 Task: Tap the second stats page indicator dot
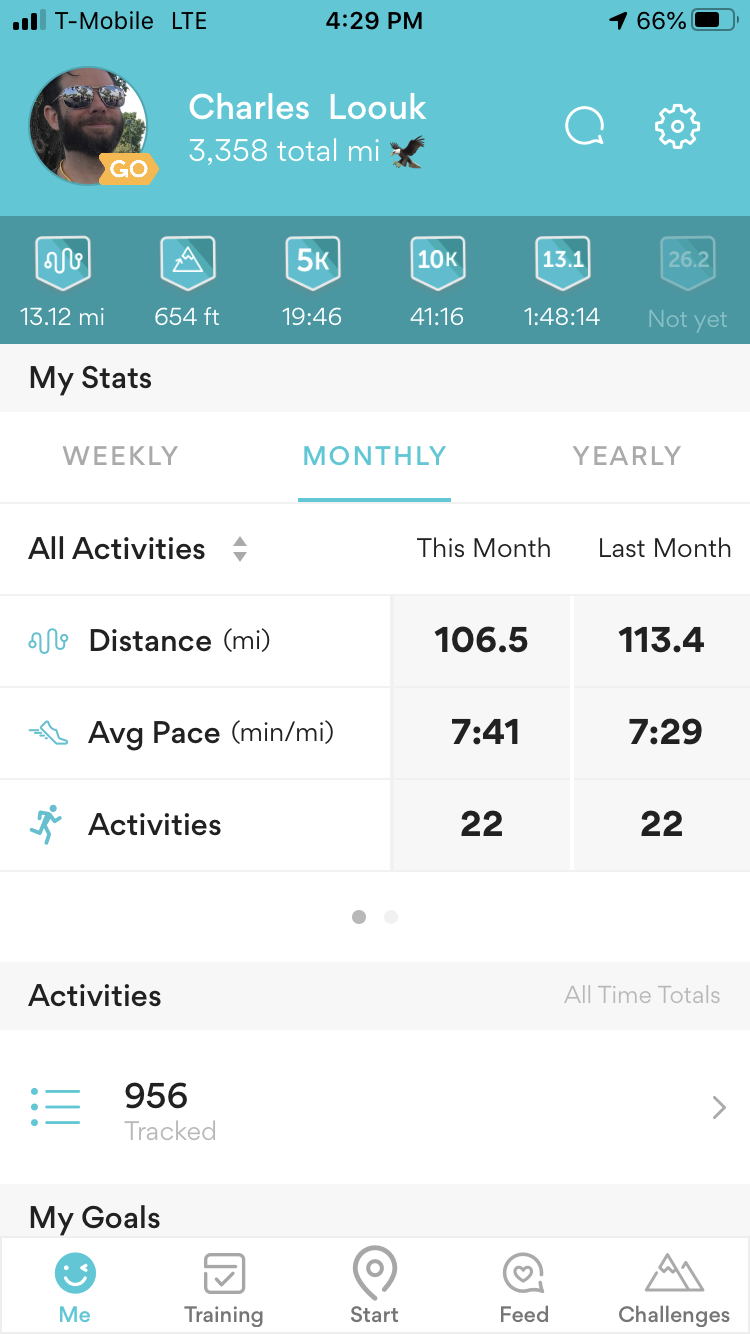(x=391, y=917)
